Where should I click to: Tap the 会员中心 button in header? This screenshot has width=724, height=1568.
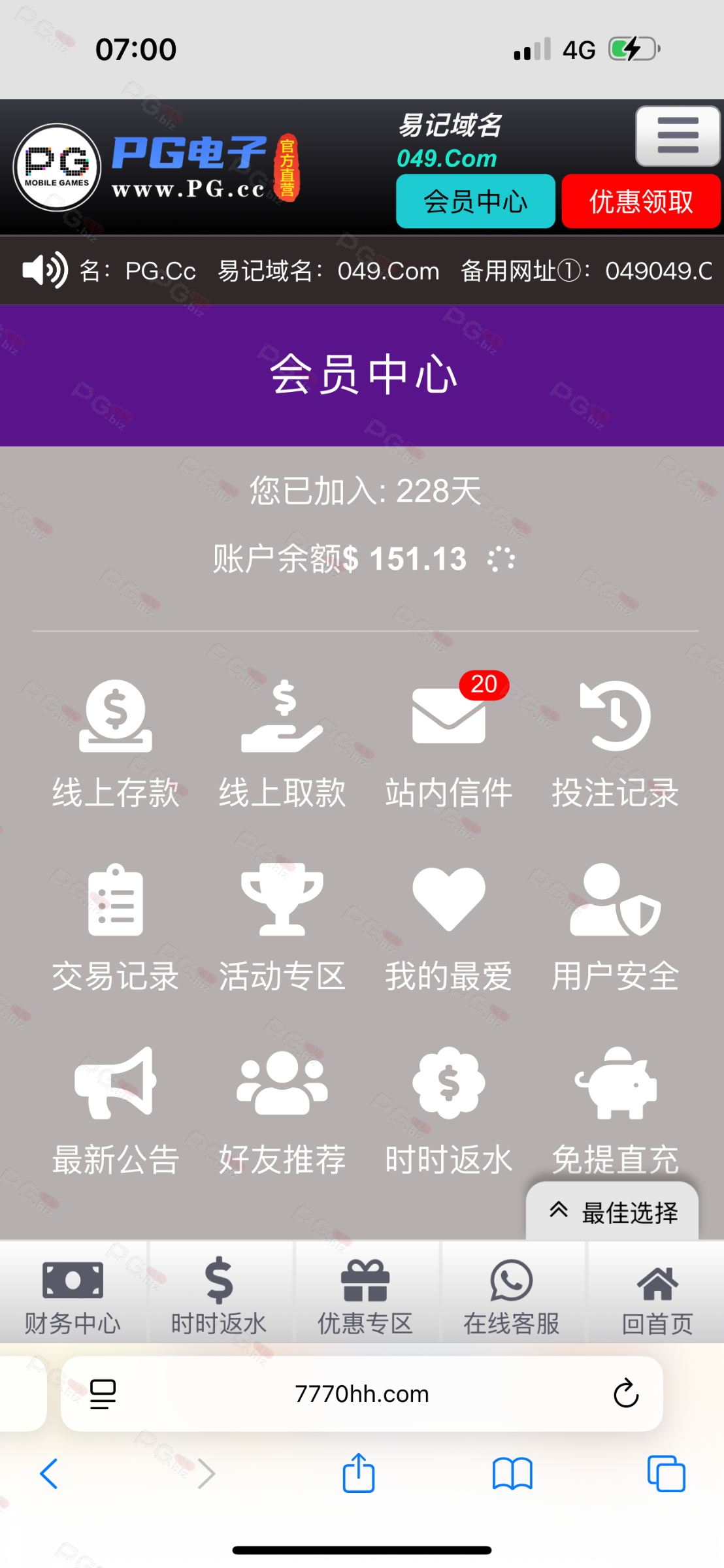(x=475, y=201)
